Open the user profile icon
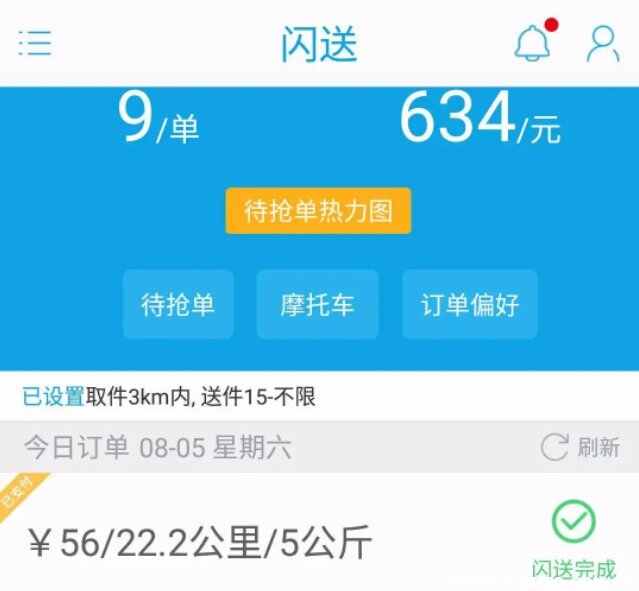The width and height of the screenshot is (639, 591). tap(602, 43)
